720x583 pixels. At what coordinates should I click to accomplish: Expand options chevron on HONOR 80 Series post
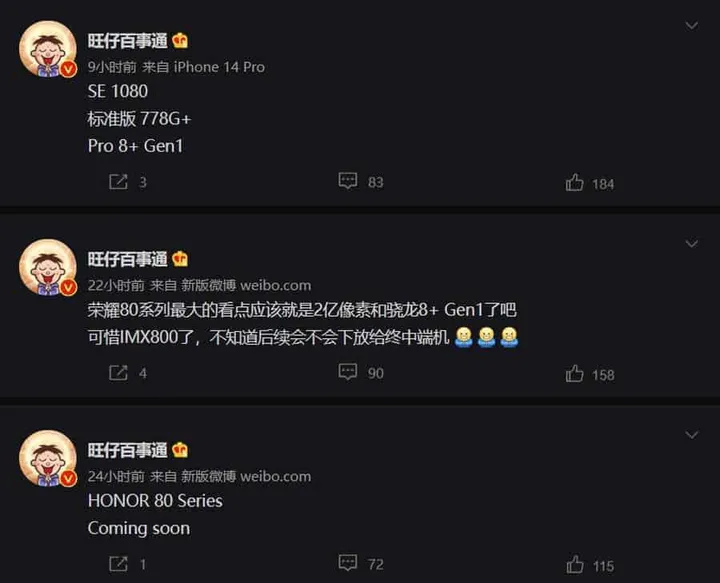[x=691, y=434]
